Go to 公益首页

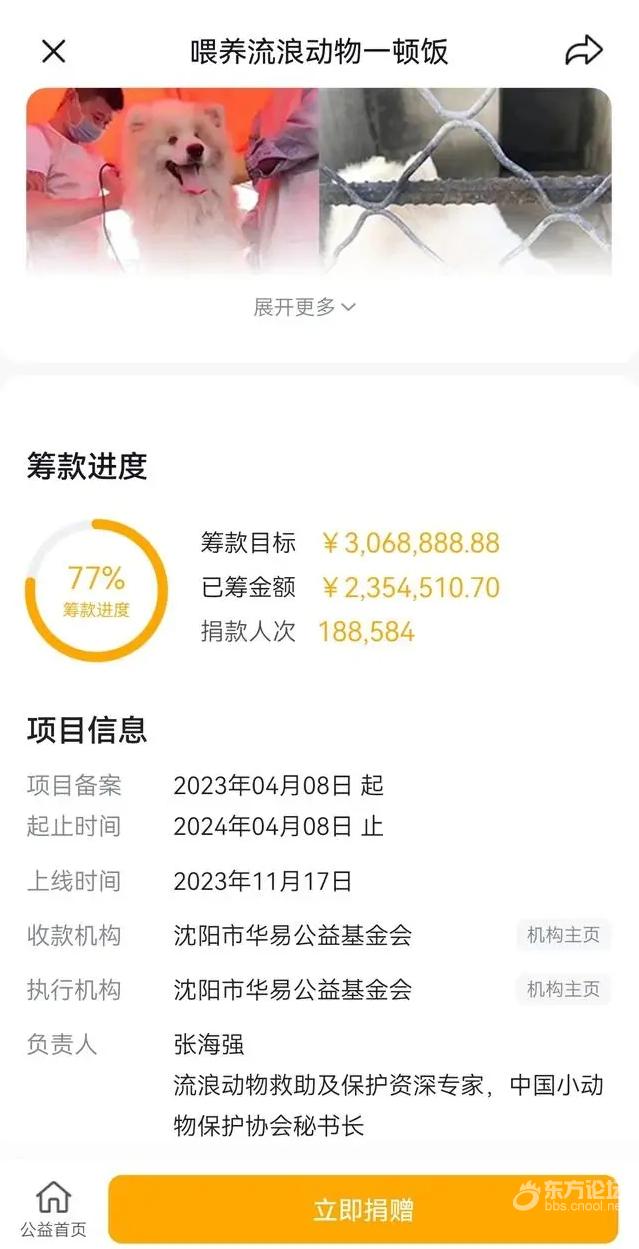pos(53,1208)
